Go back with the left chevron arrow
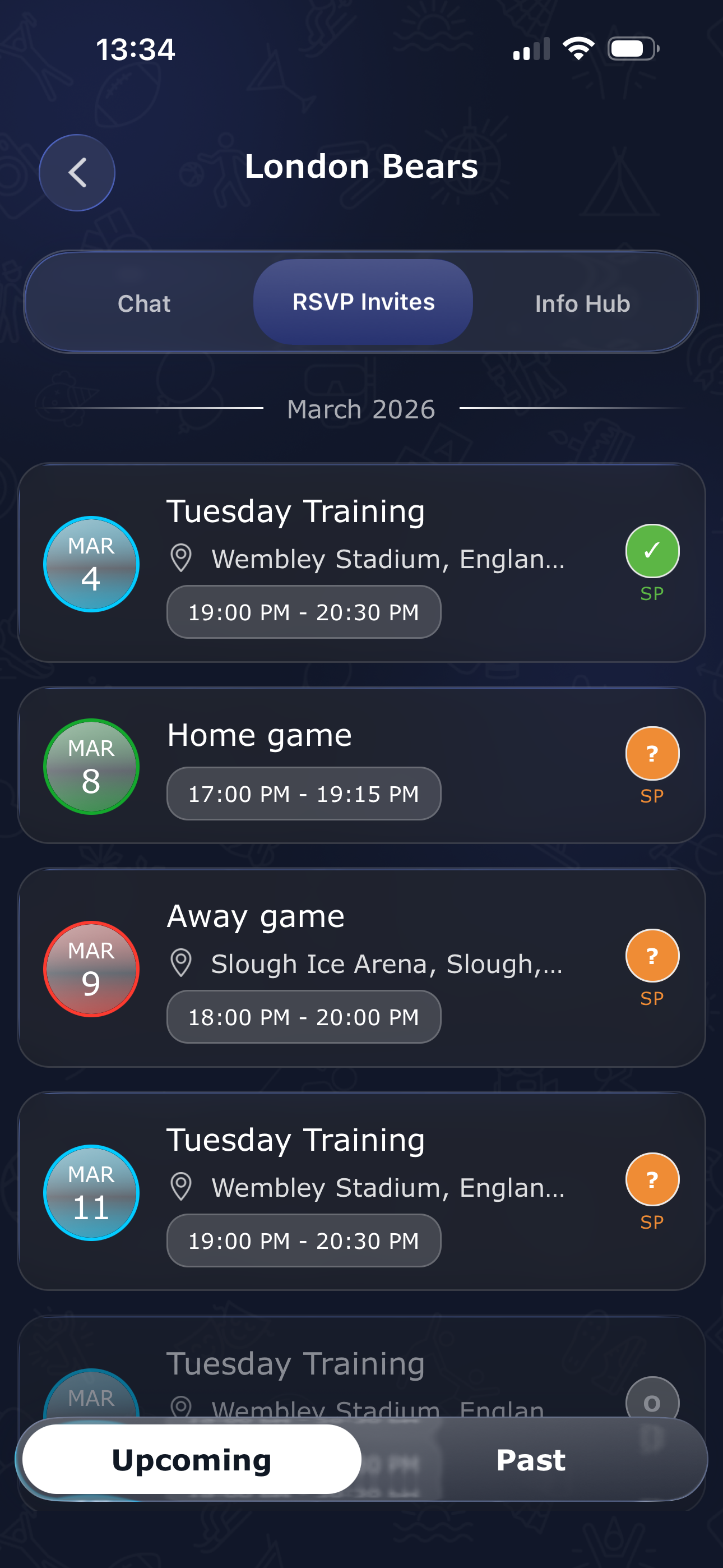The image size is (723, 1568). tap(77, 172)
